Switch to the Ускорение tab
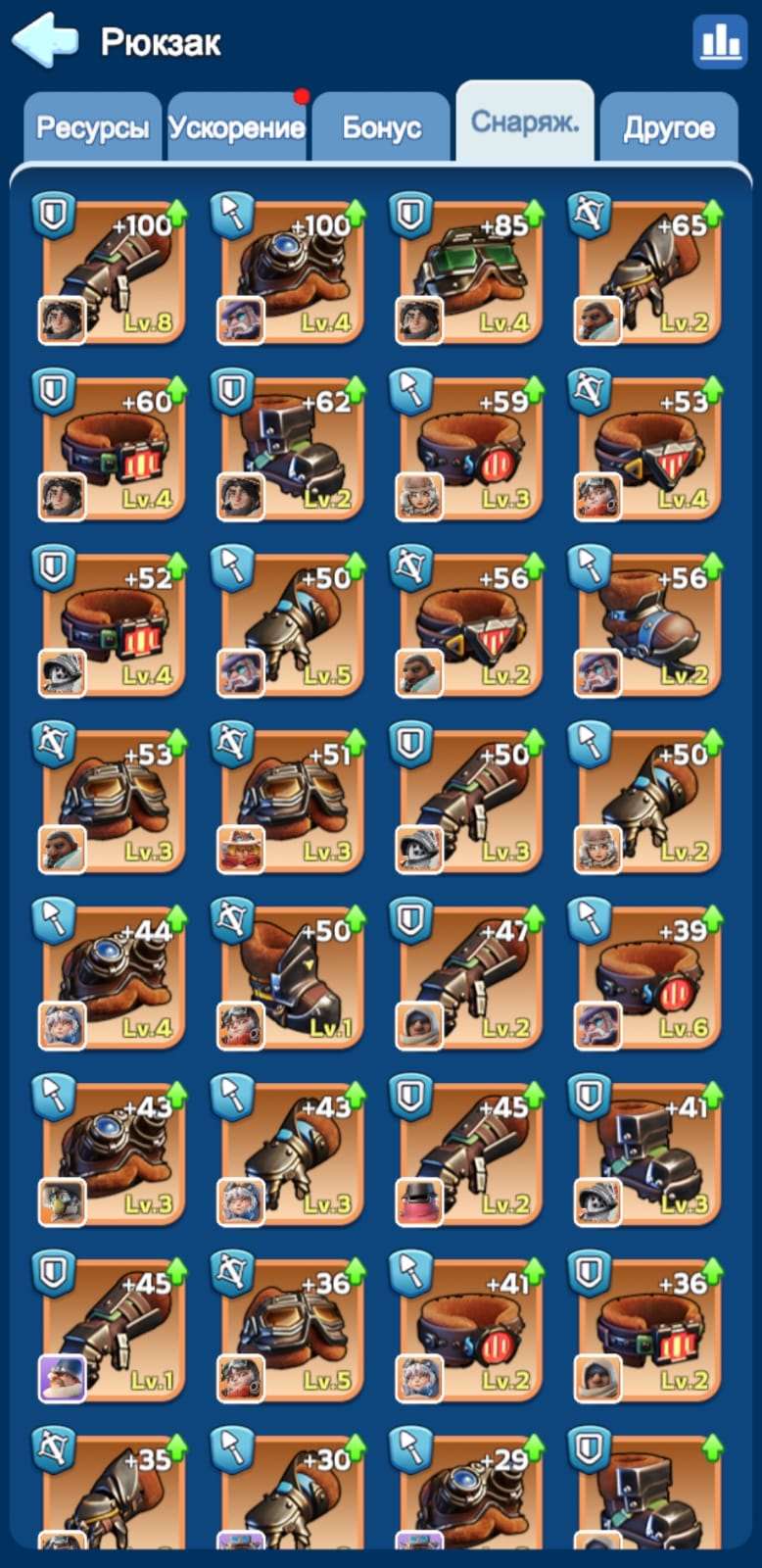This screenshot has width=762, height=1568. click(x=236, y=127)
